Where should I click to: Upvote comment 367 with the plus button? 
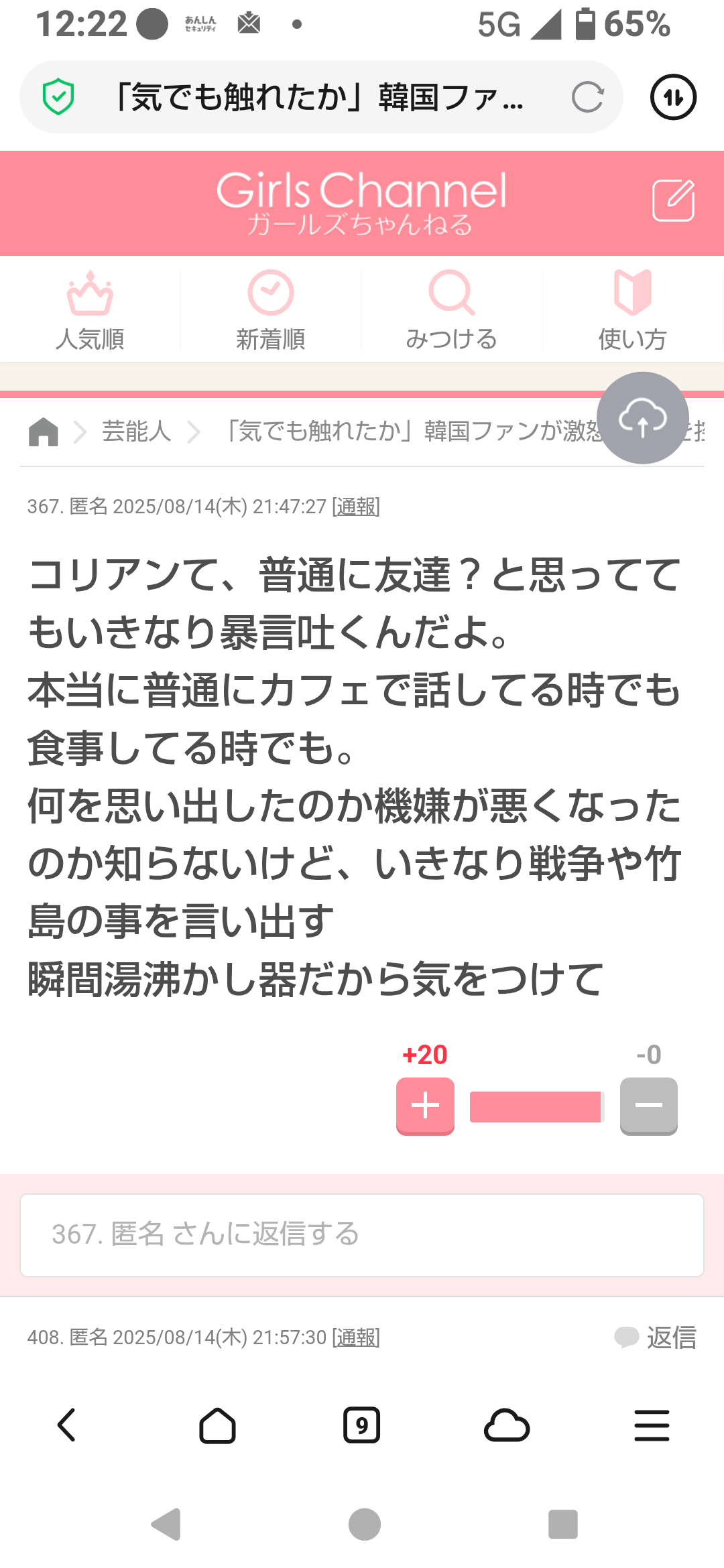point(425,1106)
